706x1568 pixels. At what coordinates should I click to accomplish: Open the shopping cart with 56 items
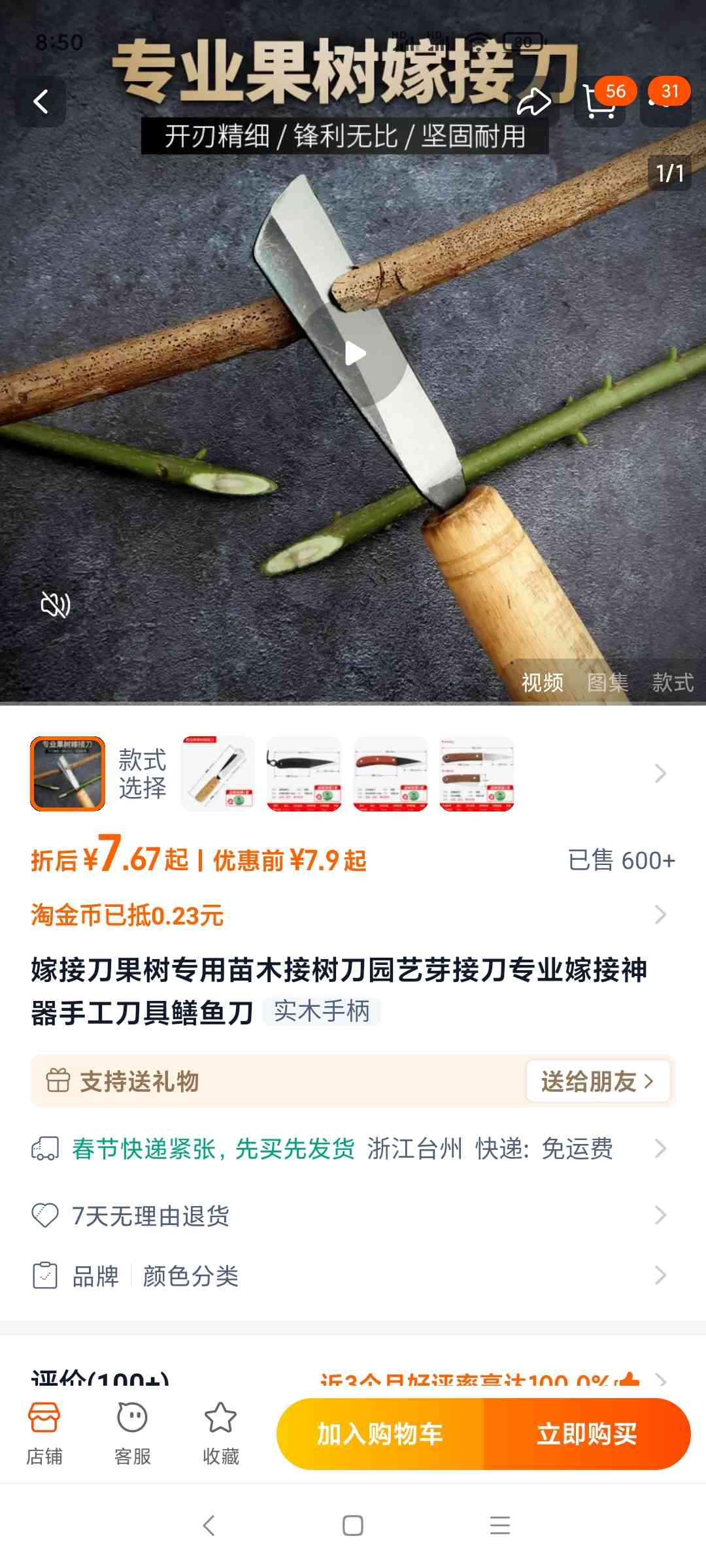coord(599,101)
